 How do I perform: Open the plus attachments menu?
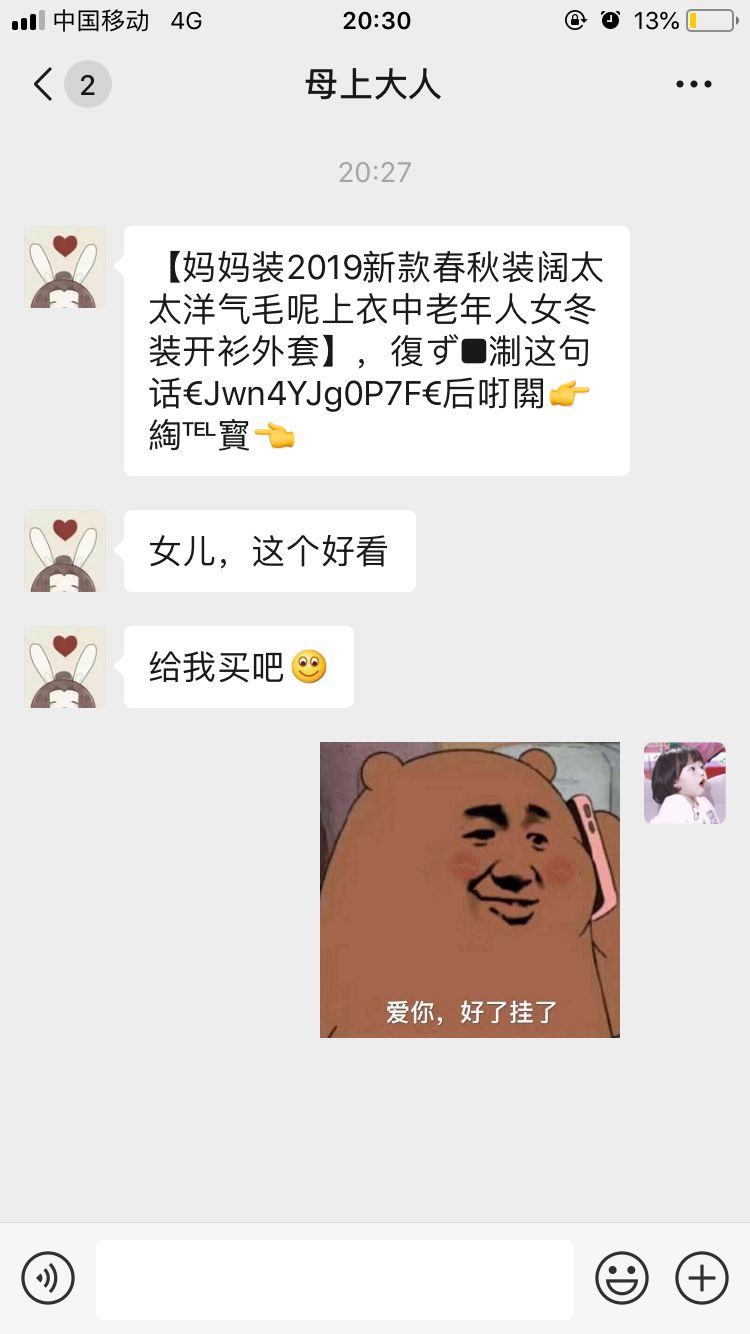pos(702,1278)
